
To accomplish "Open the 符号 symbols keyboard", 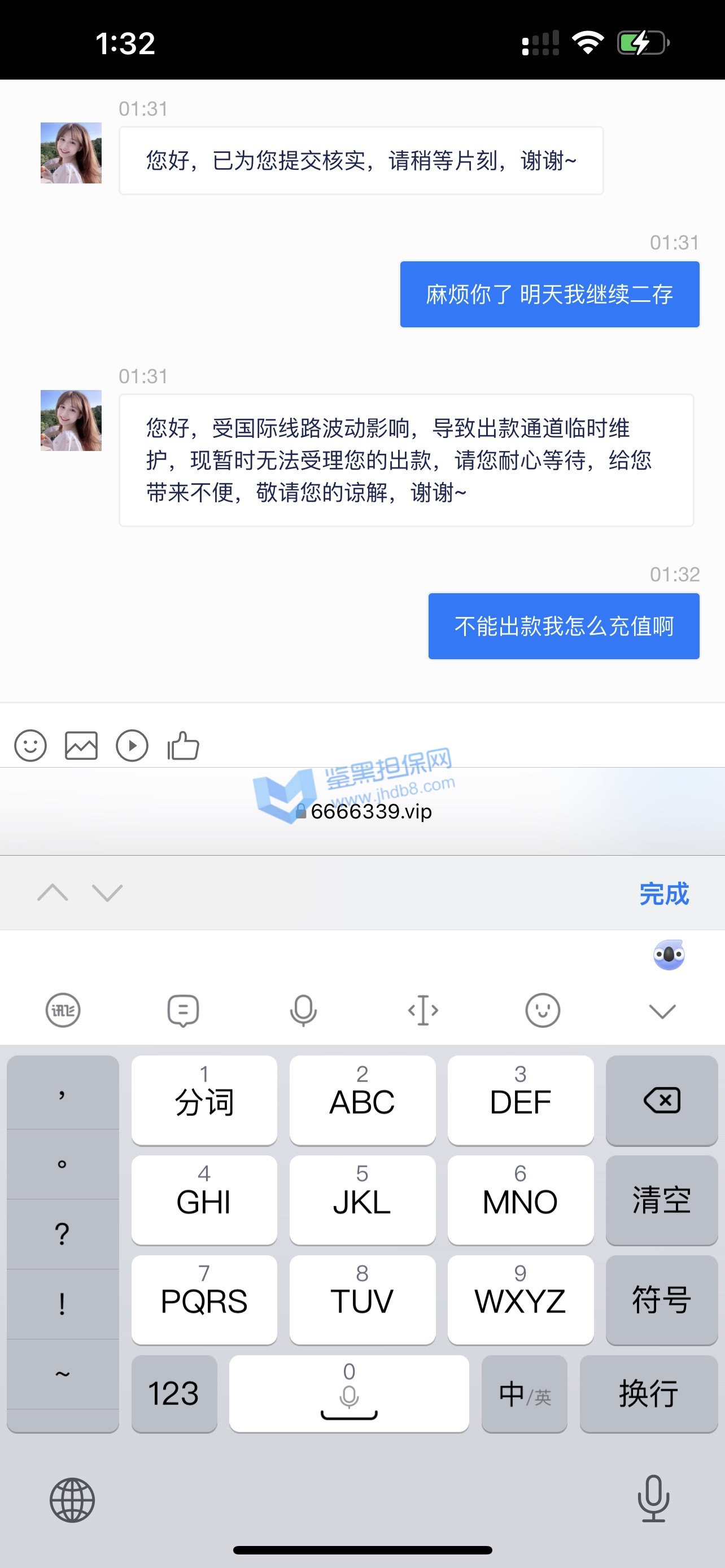I will click(x=662, y=1300).
